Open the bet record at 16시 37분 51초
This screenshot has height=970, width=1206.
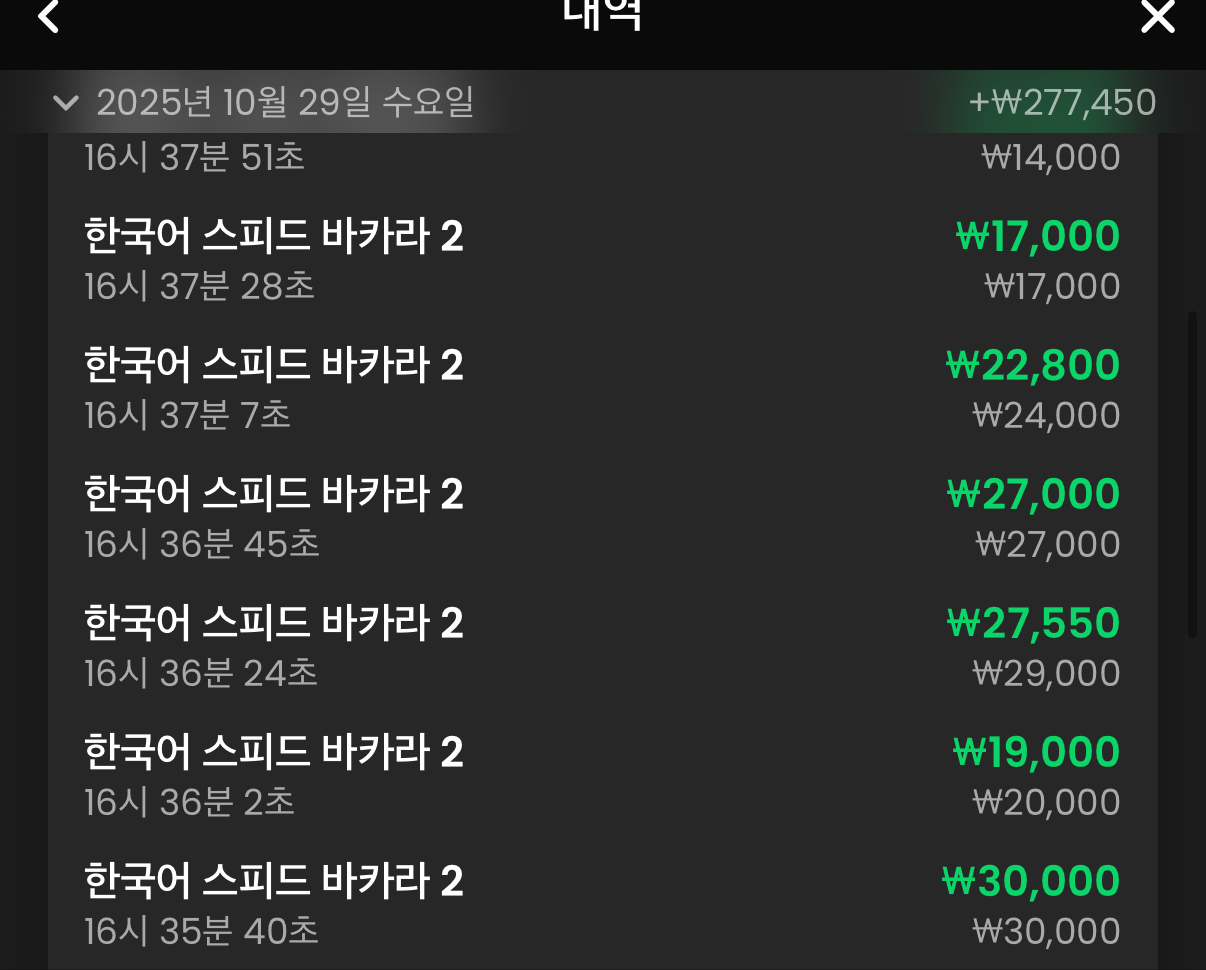tap(600, 158)
